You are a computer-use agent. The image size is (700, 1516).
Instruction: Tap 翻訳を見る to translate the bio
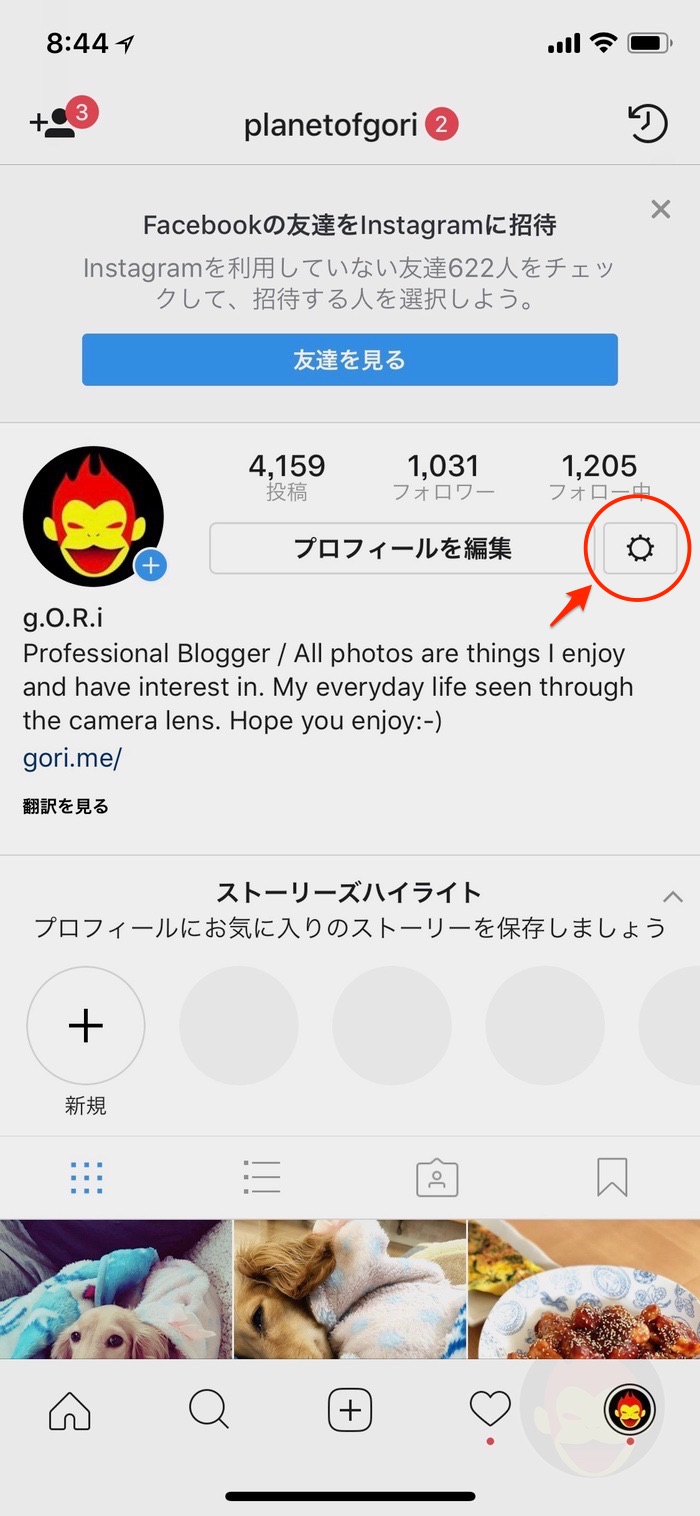pos(65,806)
